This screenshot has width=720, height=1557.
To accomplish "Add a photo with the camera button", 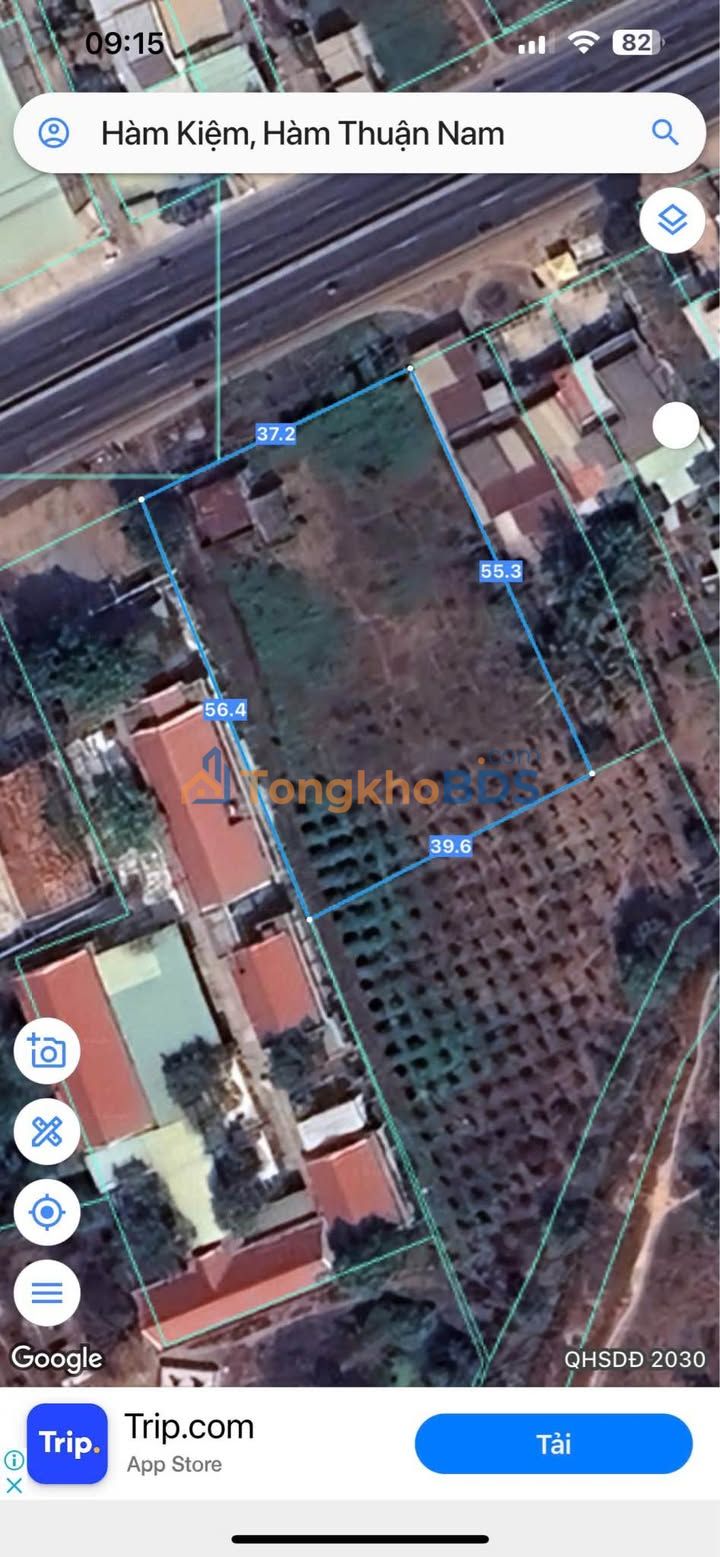I will 47,1051.
